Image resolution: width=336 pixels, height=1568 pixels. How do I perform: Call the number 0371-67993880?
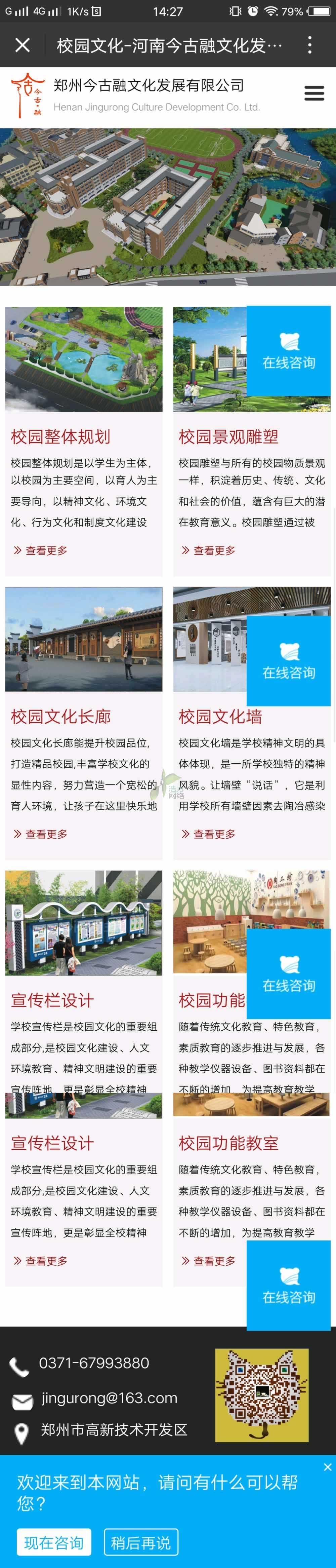click(94, 1362)
